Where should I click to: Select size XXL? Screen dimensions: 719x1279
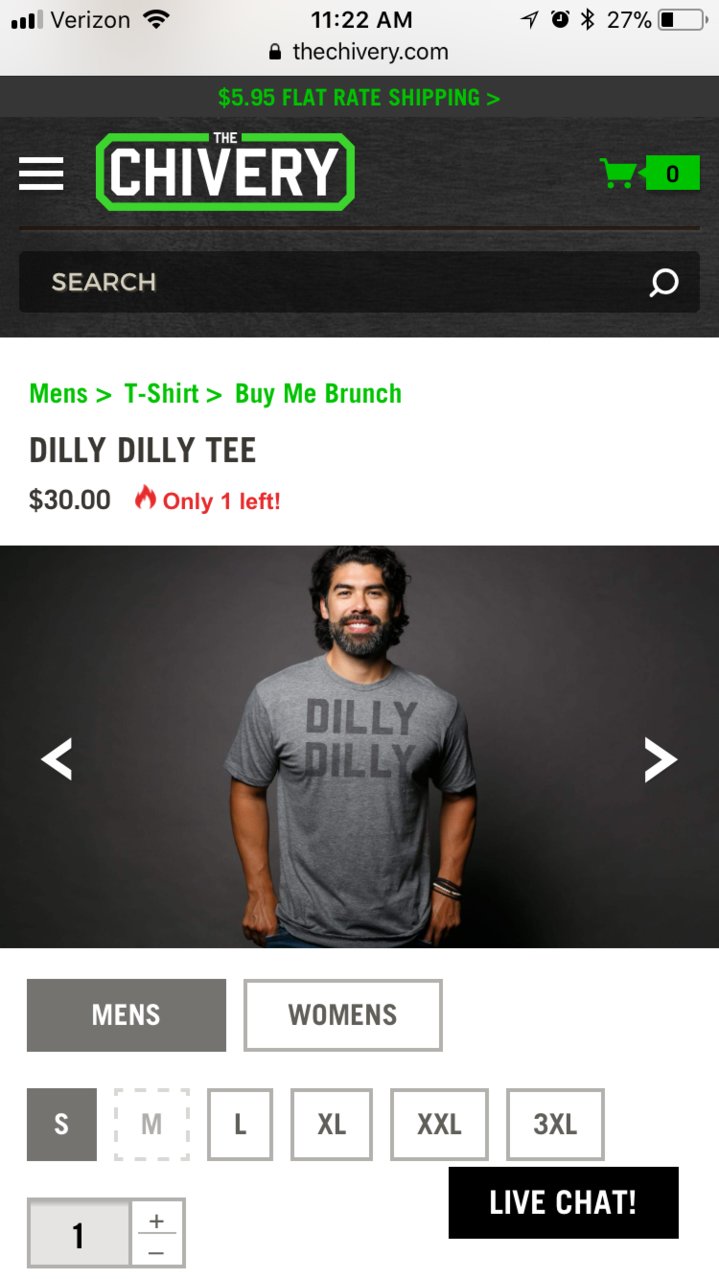pyautogui.click(x=439, y=1124)
